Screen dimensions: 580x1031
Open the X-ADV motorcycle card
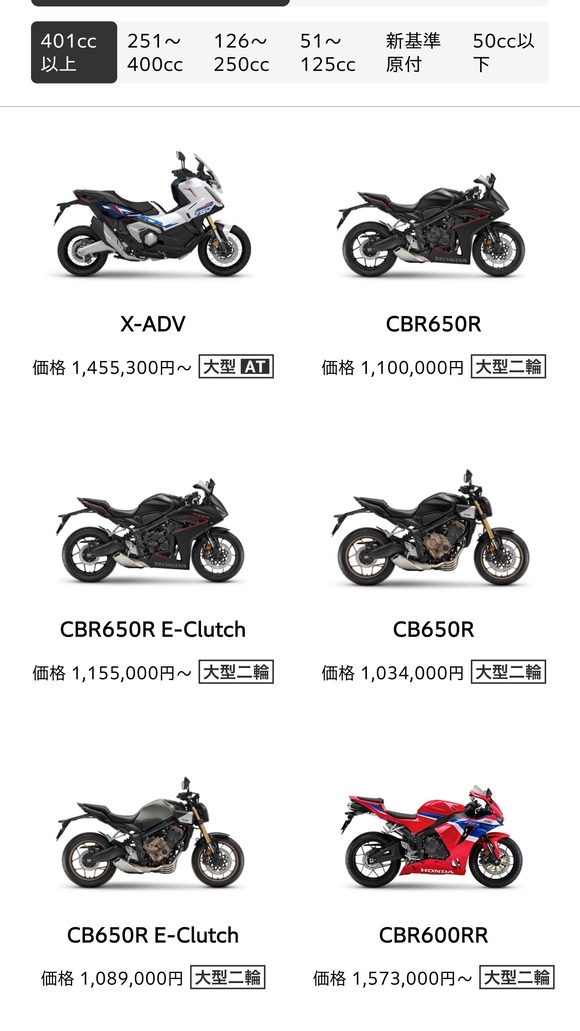click(153, 263)
